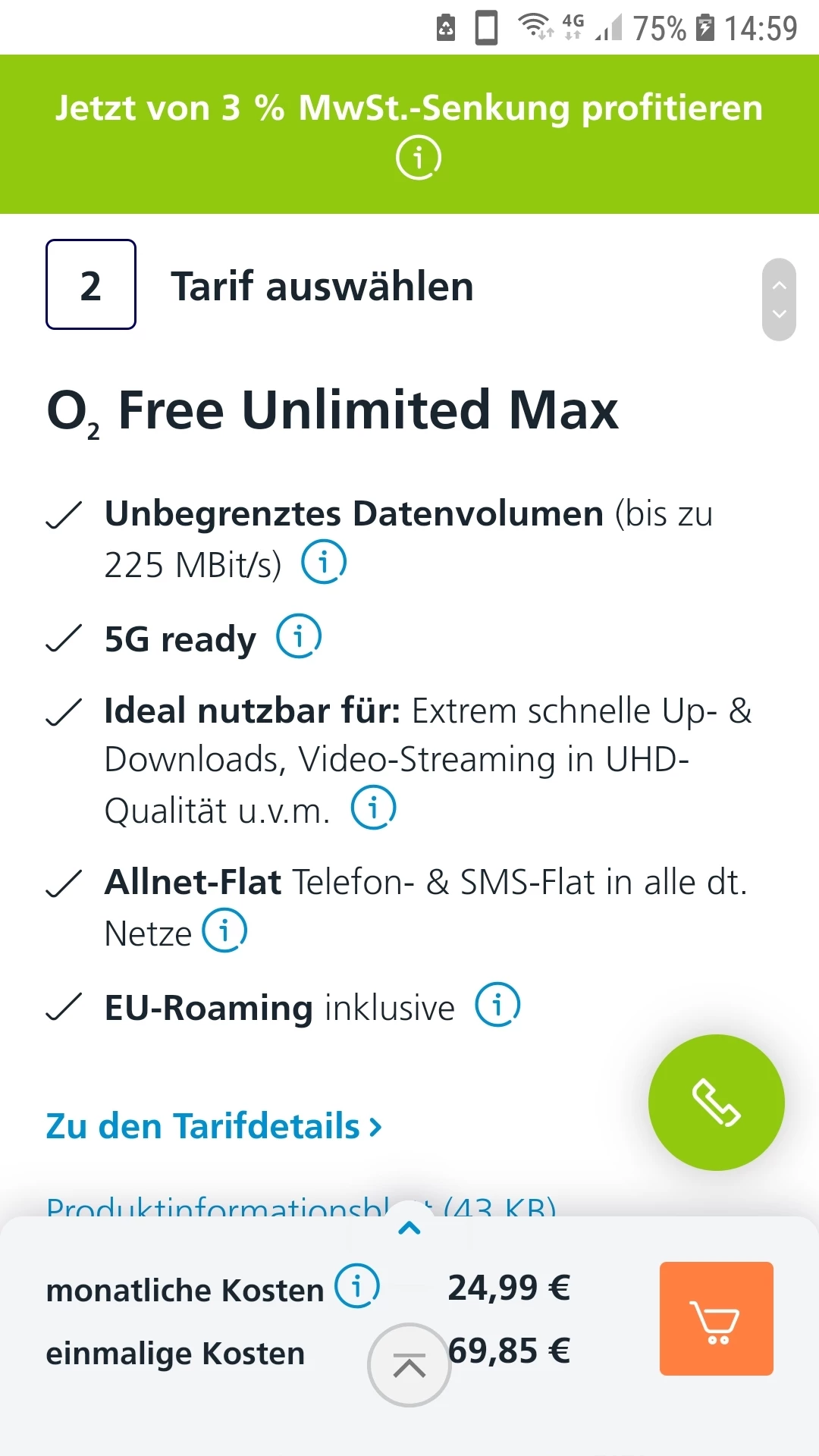
Task: Jump back to top of page
Action: [x=409, y=1365]
